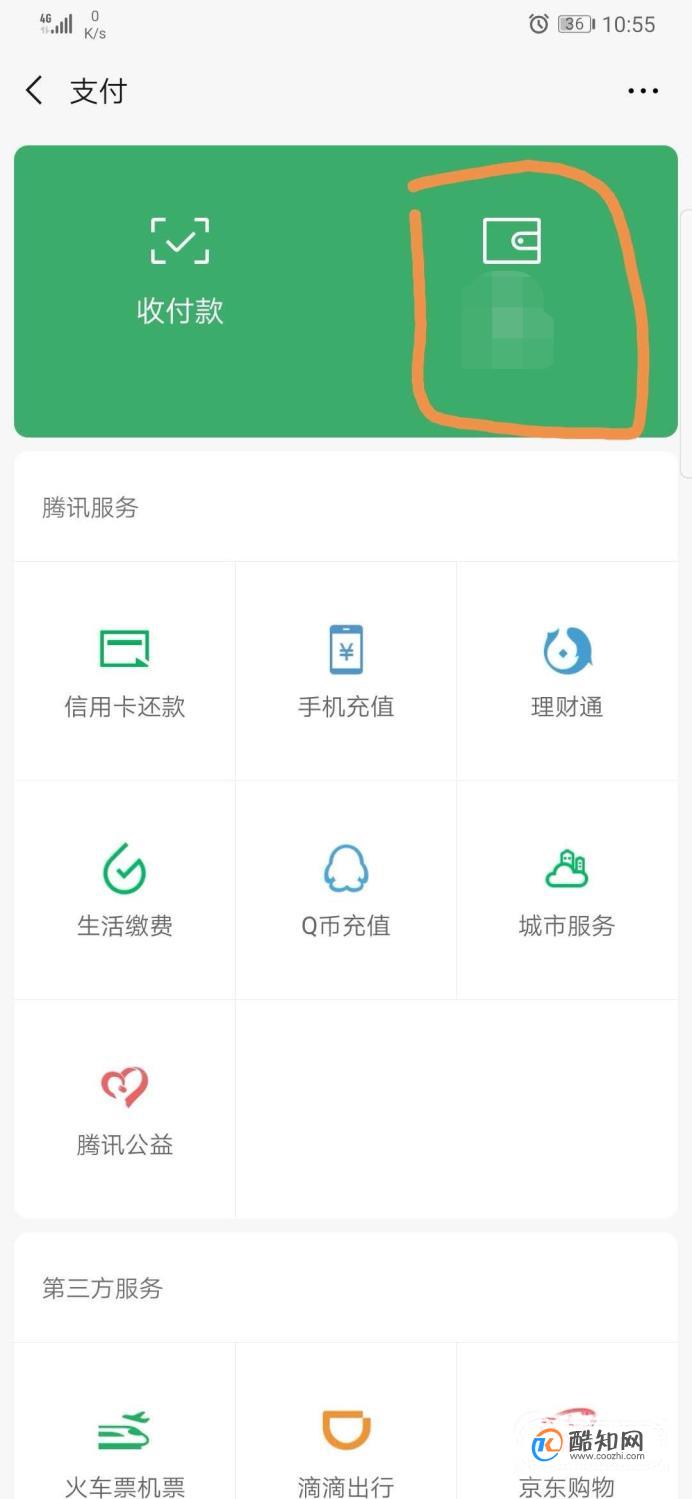This screenshot has width=692, height=1499.
Task: Open 城市服务
Action: [x=567, y=890]
